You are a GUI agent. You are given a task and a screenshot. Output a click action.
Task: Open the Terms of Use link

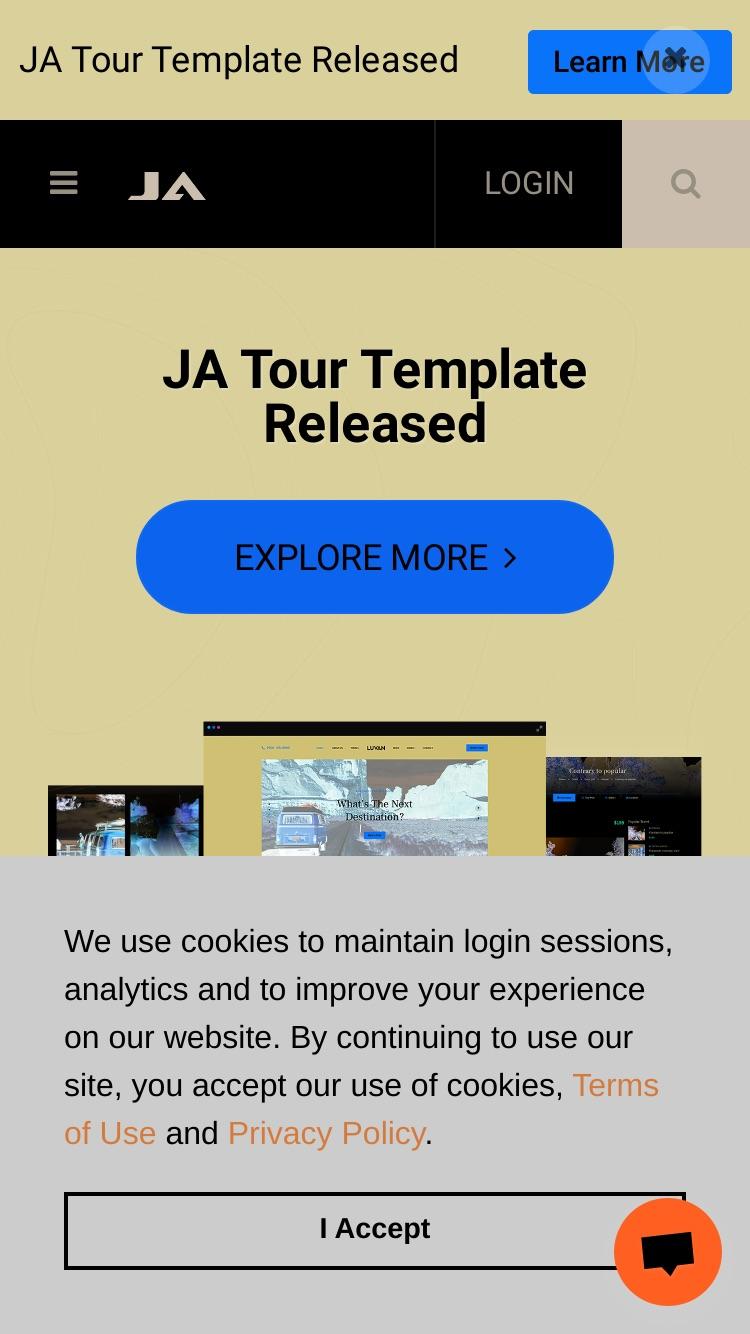tap(361, 1109)
